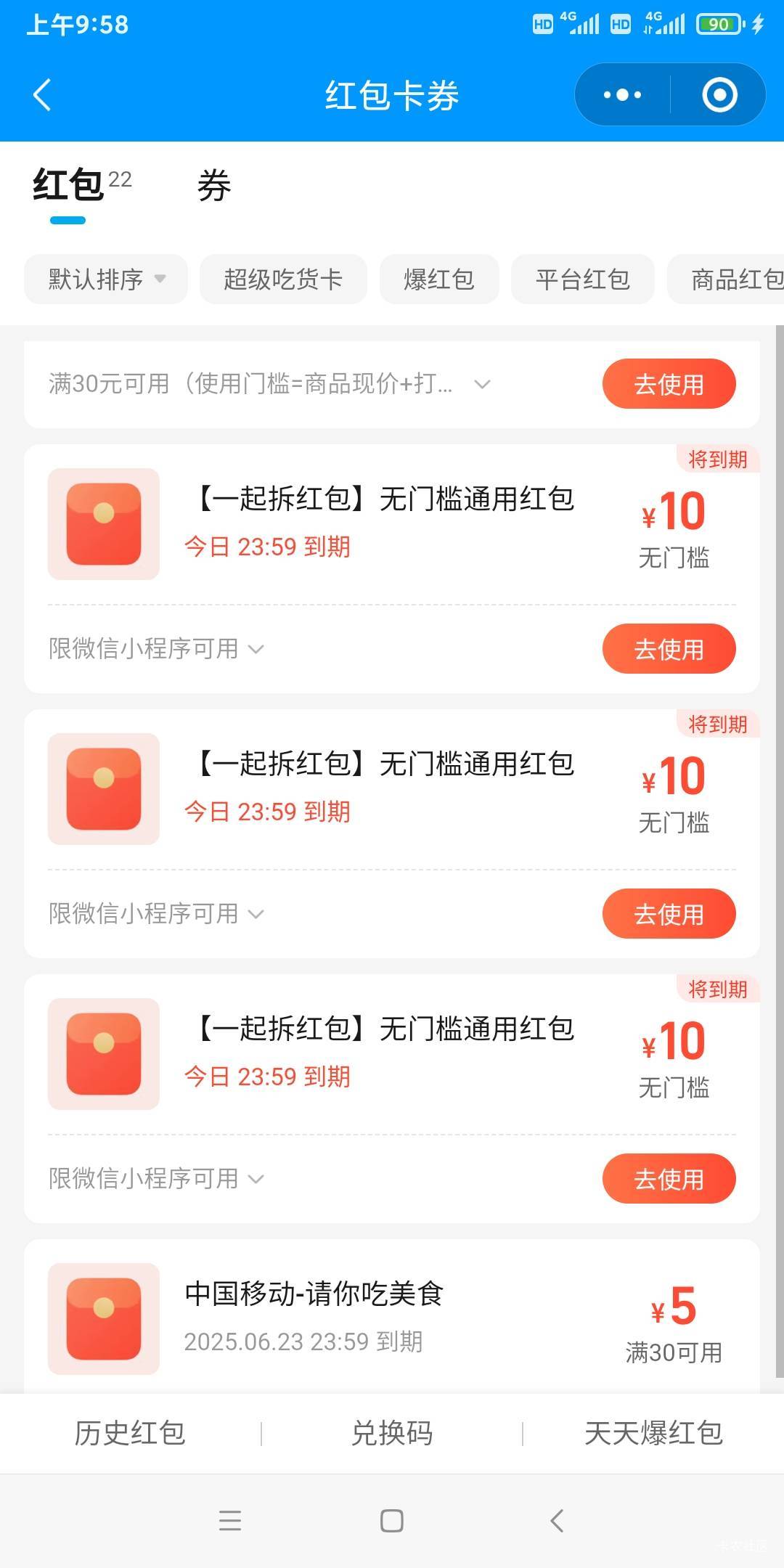The width and height of the screenshot is (784, 1568).
Task: Open 历史红包 at the bottom
Action: click(131, 1434)
